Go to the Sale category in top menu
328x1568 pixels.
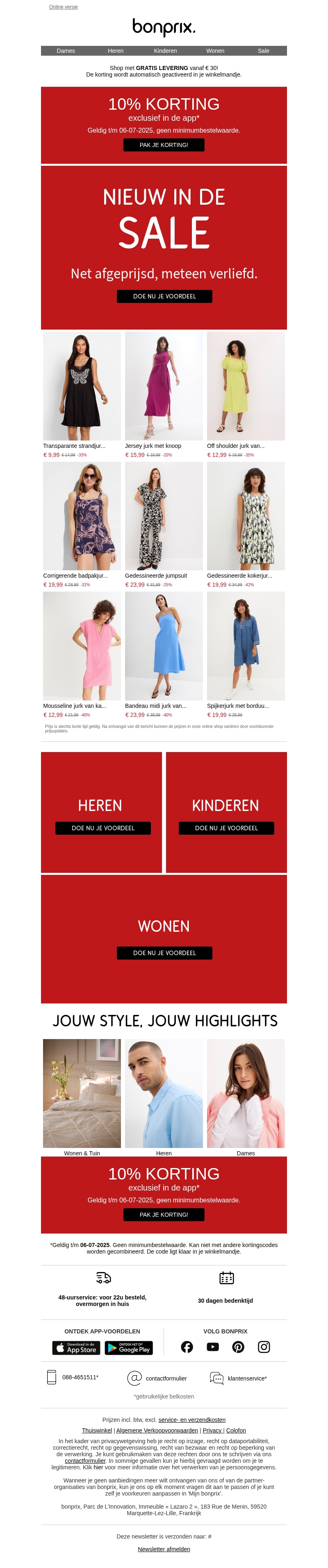point(263,50)
